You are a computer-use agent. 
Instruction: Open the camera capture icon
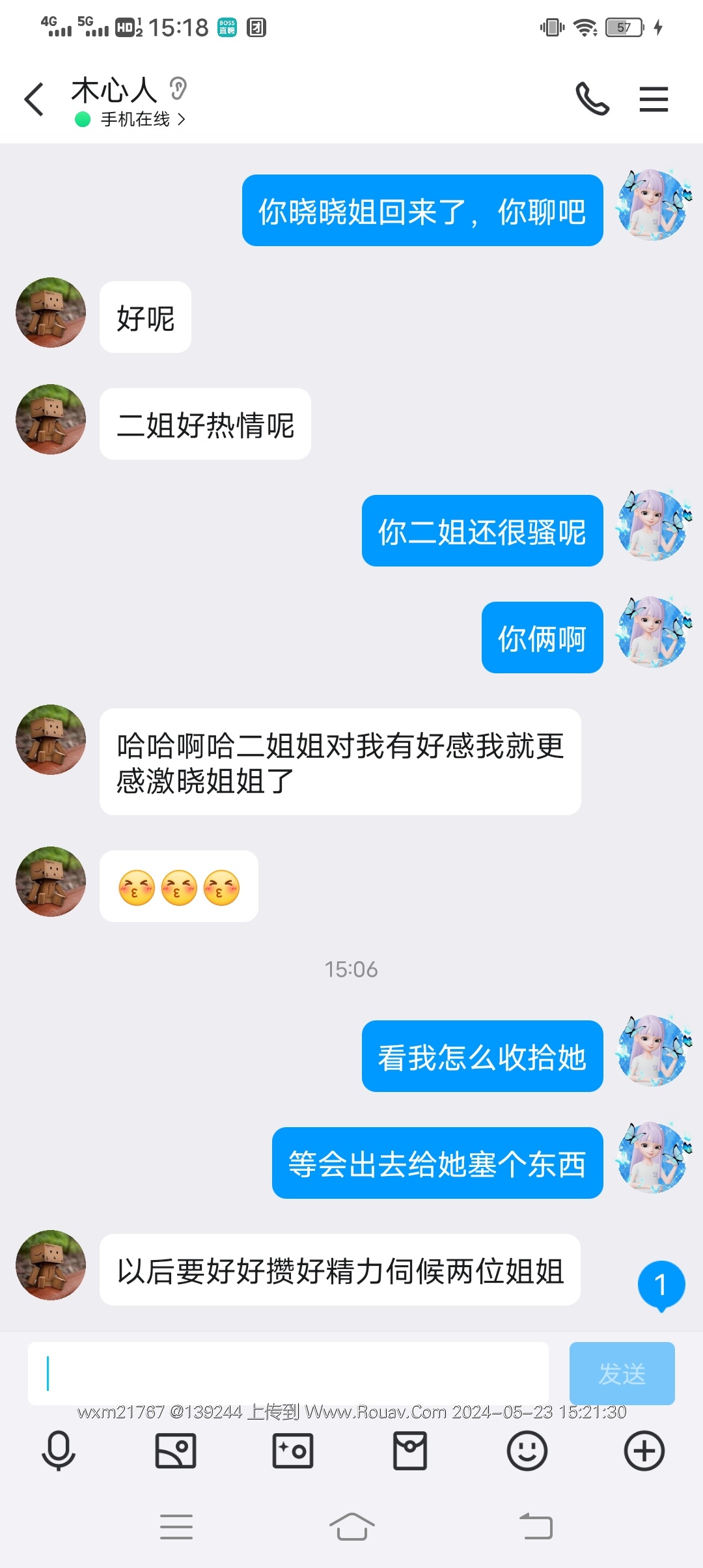tap(293, 1451)
